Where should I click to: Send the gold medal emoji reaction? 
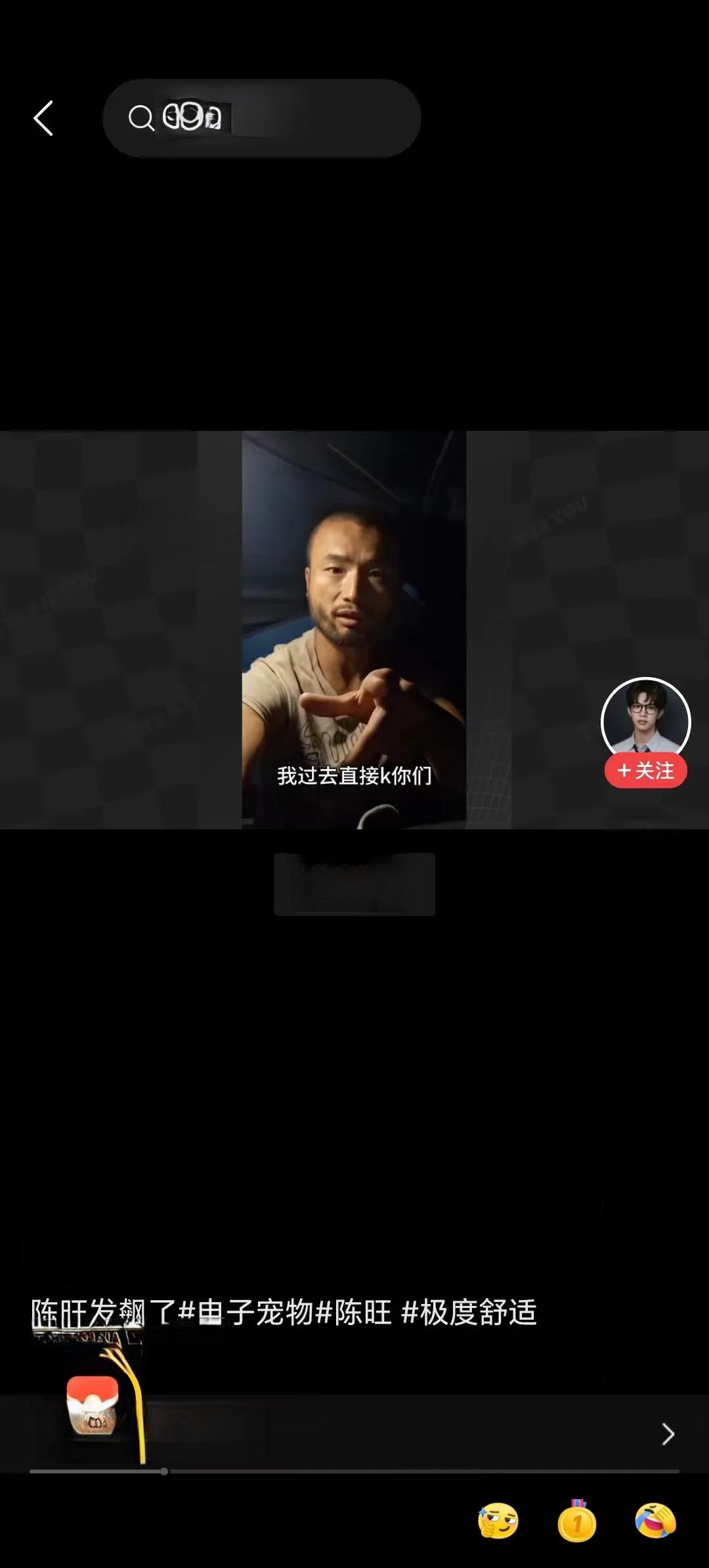point(577,1521)
